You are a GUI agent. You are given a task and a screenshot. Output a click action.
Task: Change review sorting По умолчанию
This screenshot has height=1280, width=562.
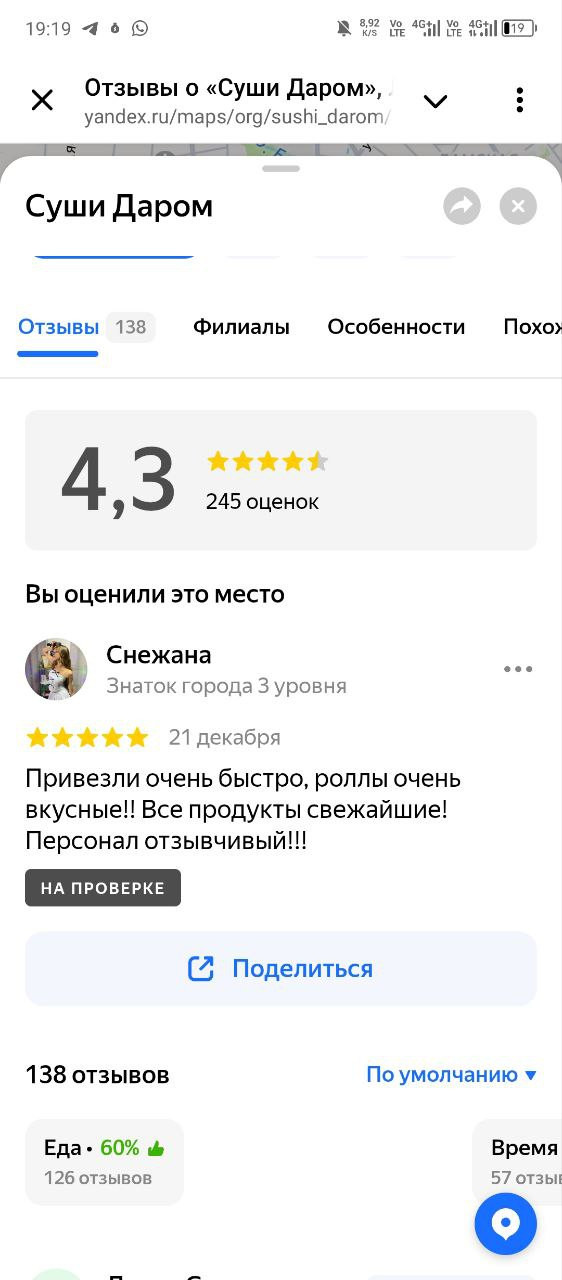tap(451, 1075)
